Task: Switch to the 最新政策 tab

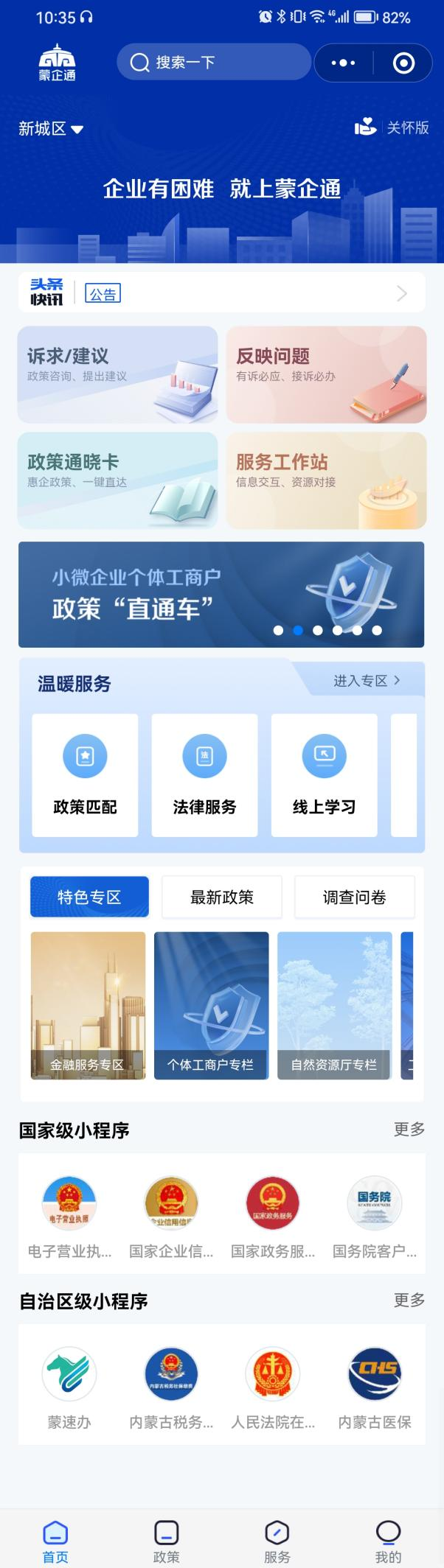Action: pyautogui.click(x=222, y=897)
